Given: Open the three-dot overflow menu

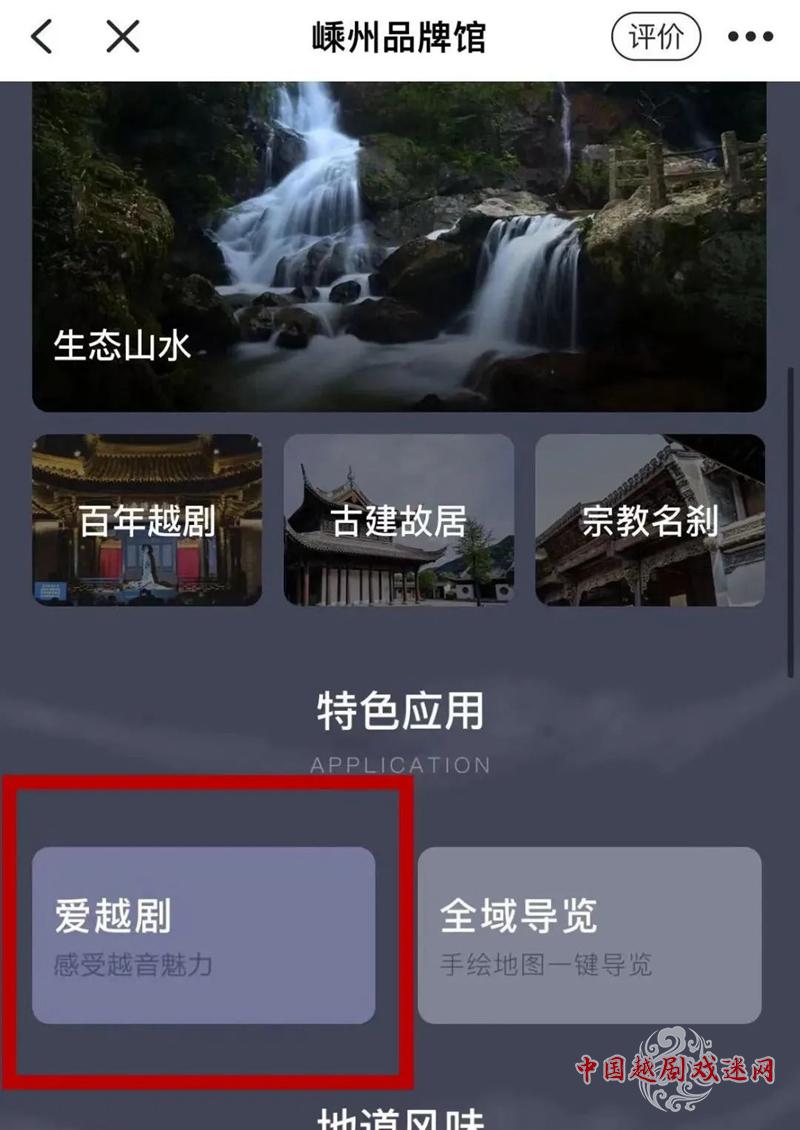Looking at the screenshot, I should pyautogui.click(x=751, y=38).
